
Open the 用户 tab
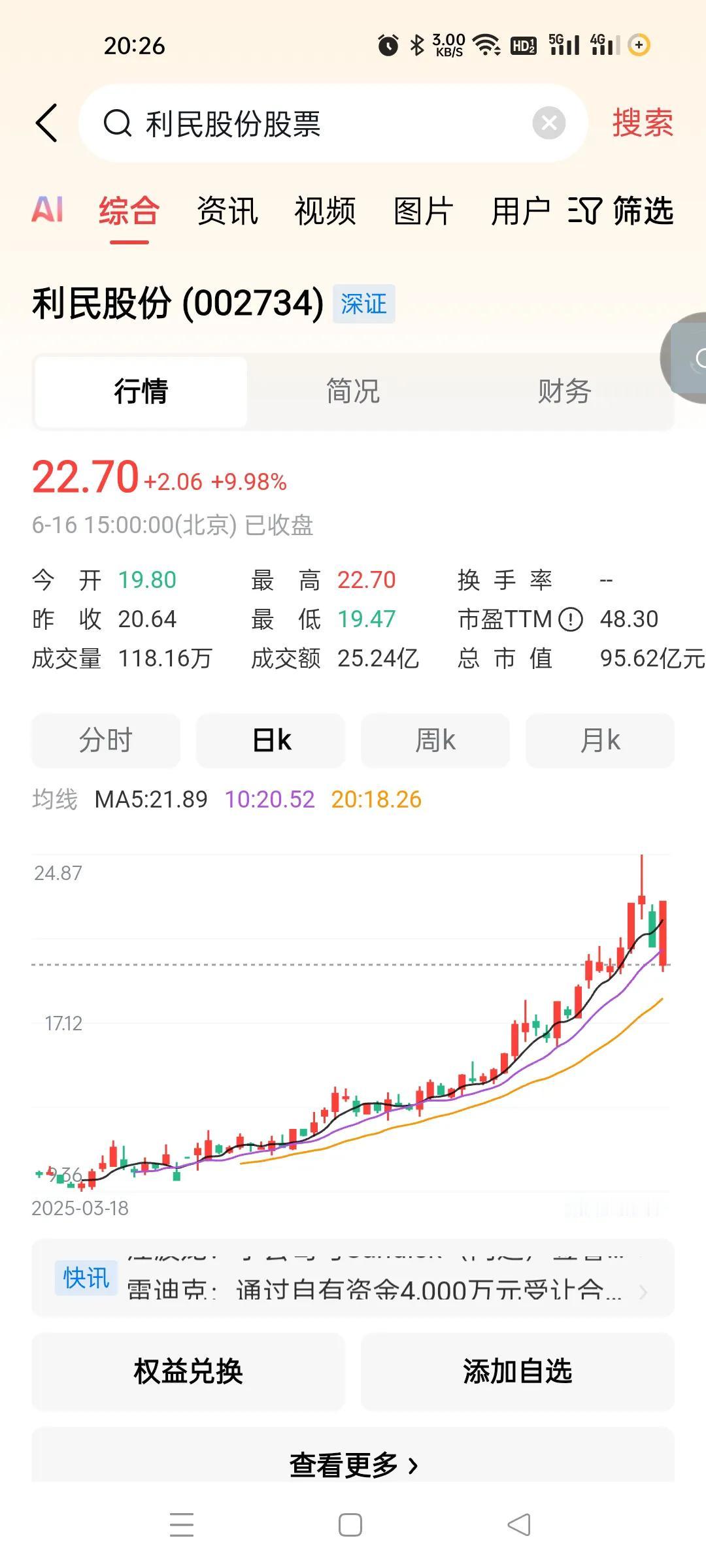tap(520, 211)
